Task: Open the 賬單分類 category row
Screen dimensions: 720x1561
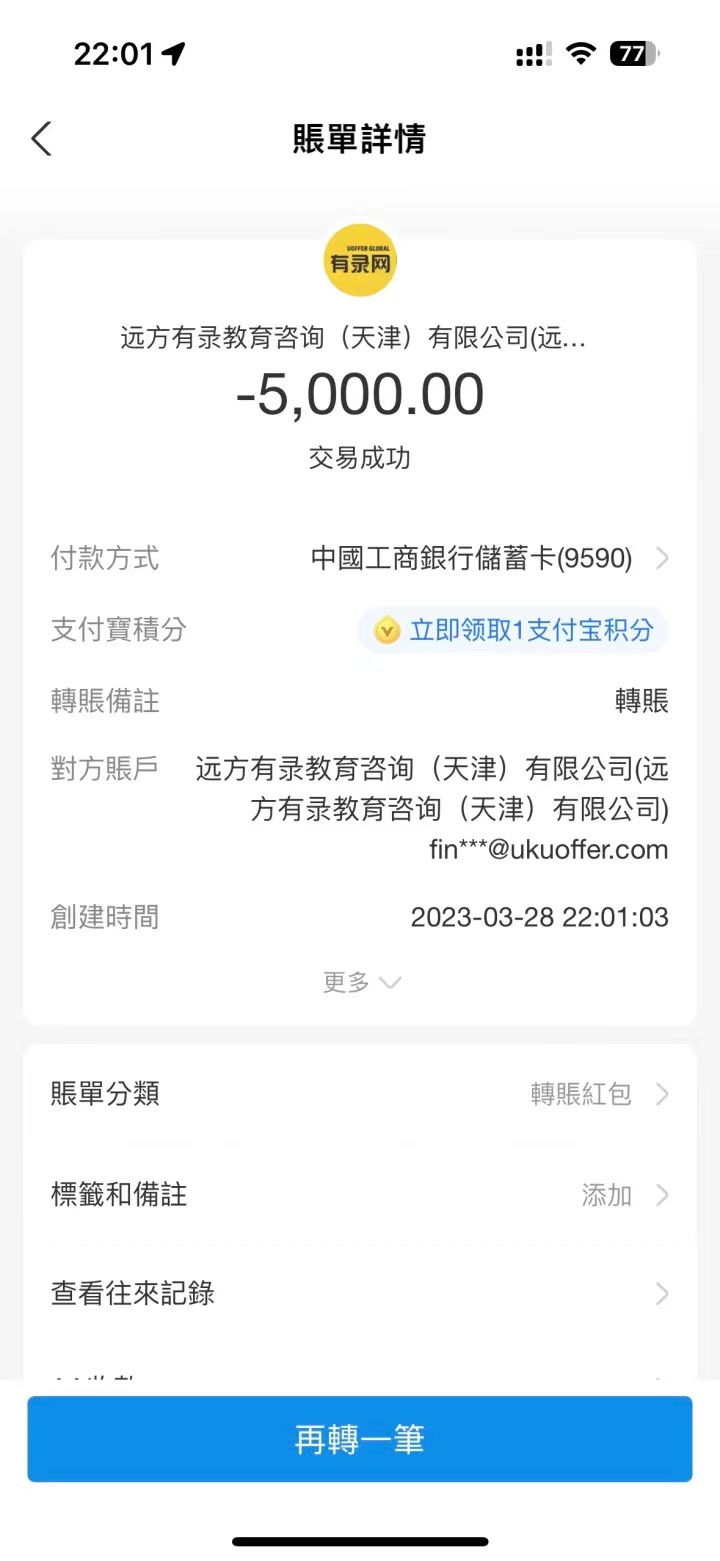Action: pos(359,1094)
